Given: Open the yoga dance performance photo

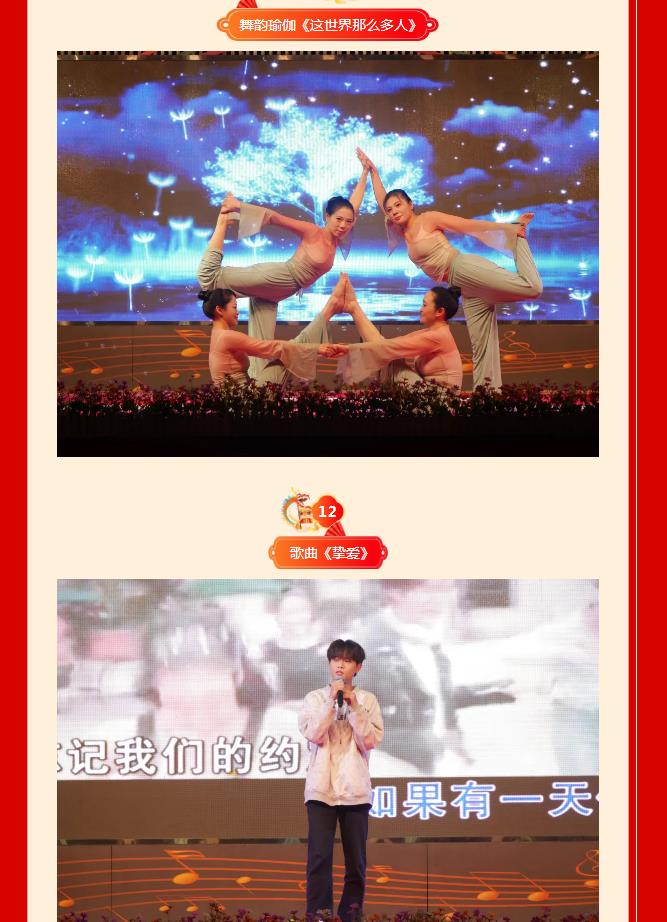Looking at the screenshot, I should 328,254.
